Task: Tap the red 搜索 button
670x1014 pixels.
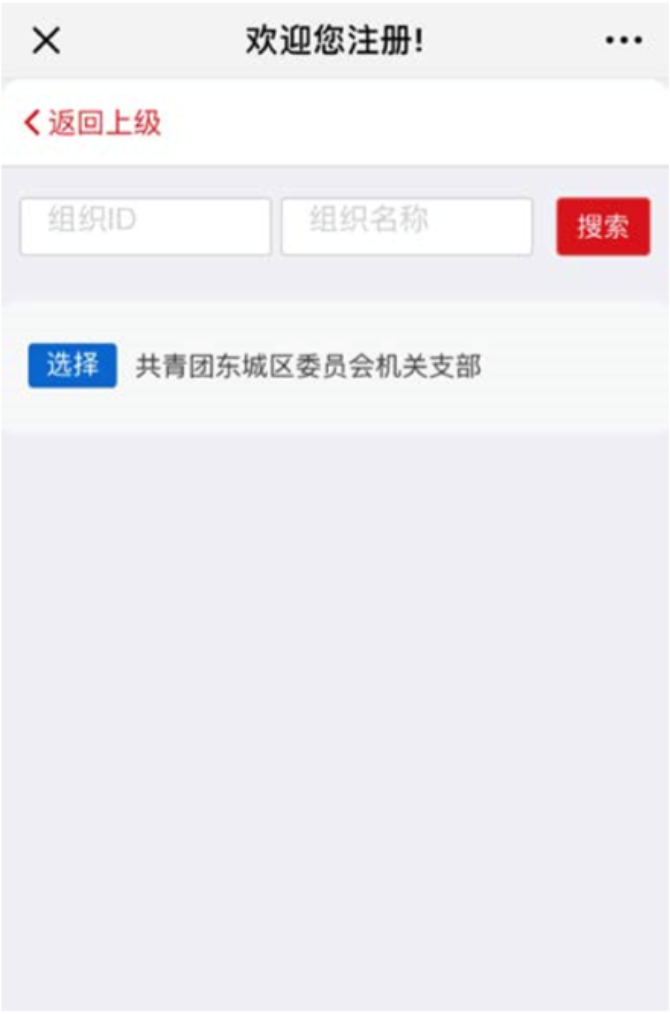Action: point(603,227)
